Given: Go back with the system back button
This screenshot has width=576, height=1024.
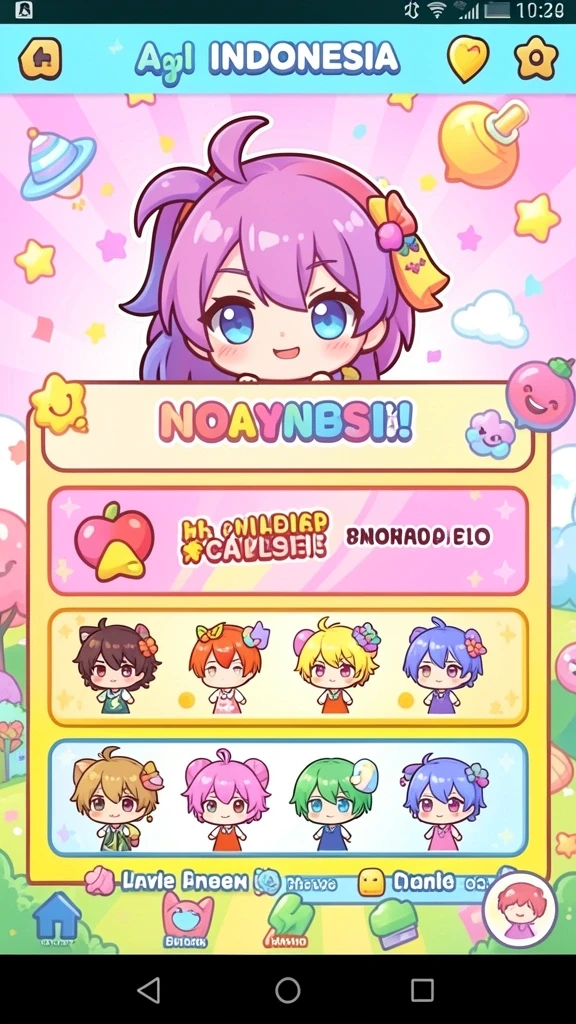Looking at the screenshot, I should click(149, 990).
